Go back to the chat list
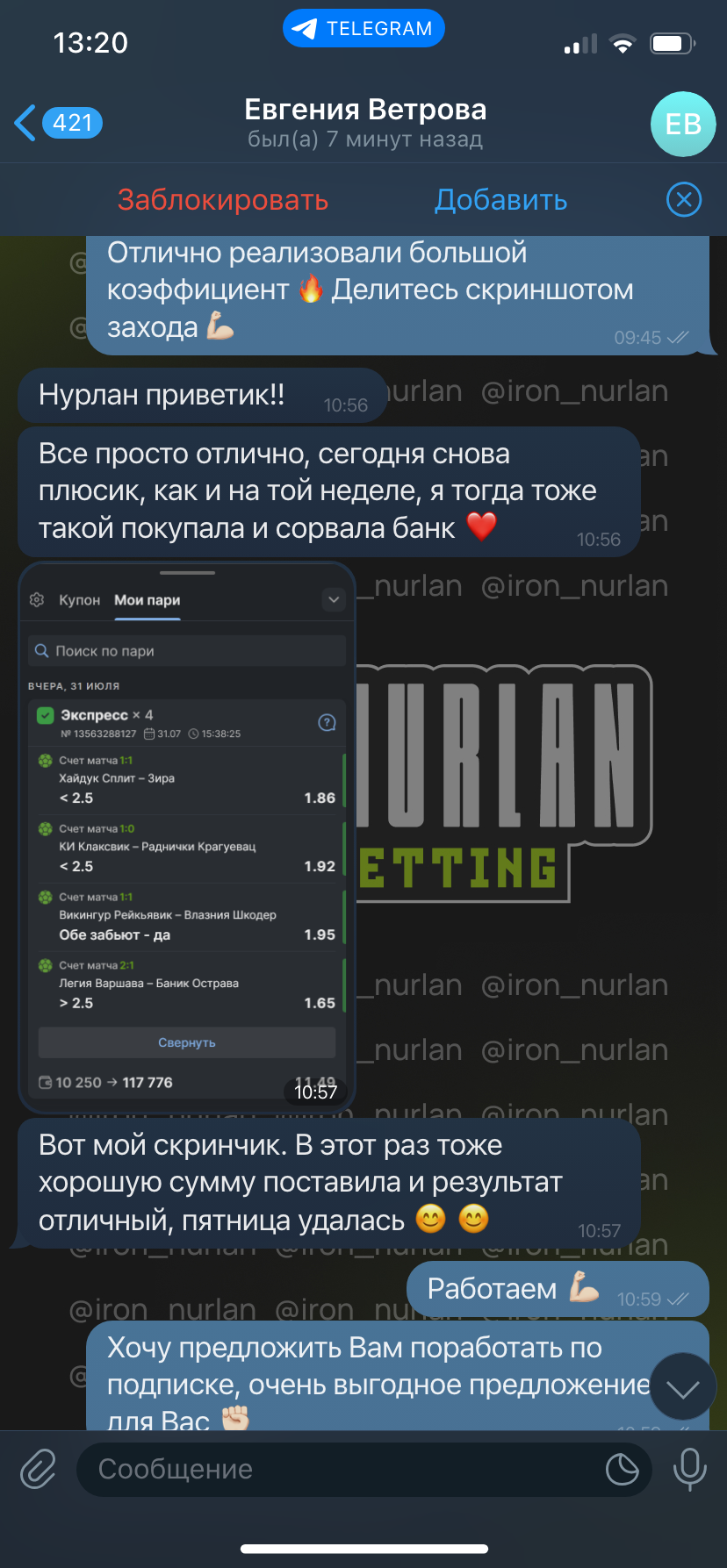The image size is (727, 1568). click(x=58, y=123)
